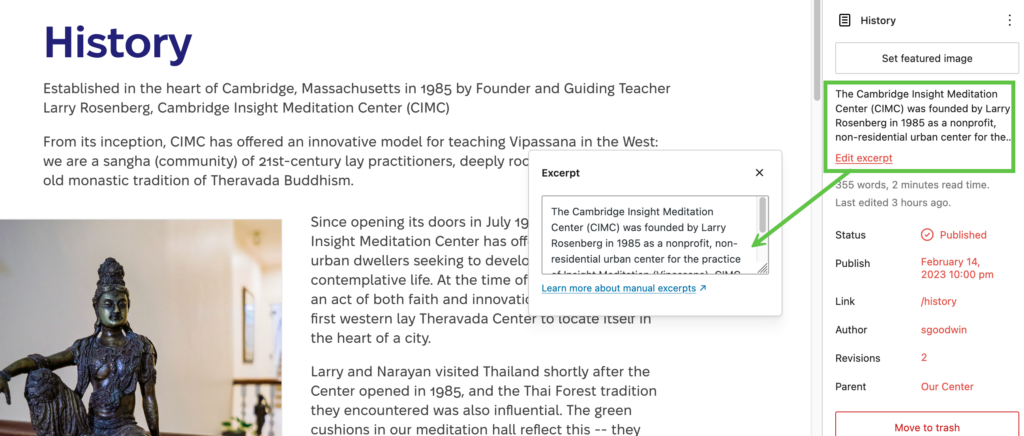Tap Set featured image button
The height and width of the screenshot is (436, 1024).
pos(927,58)
